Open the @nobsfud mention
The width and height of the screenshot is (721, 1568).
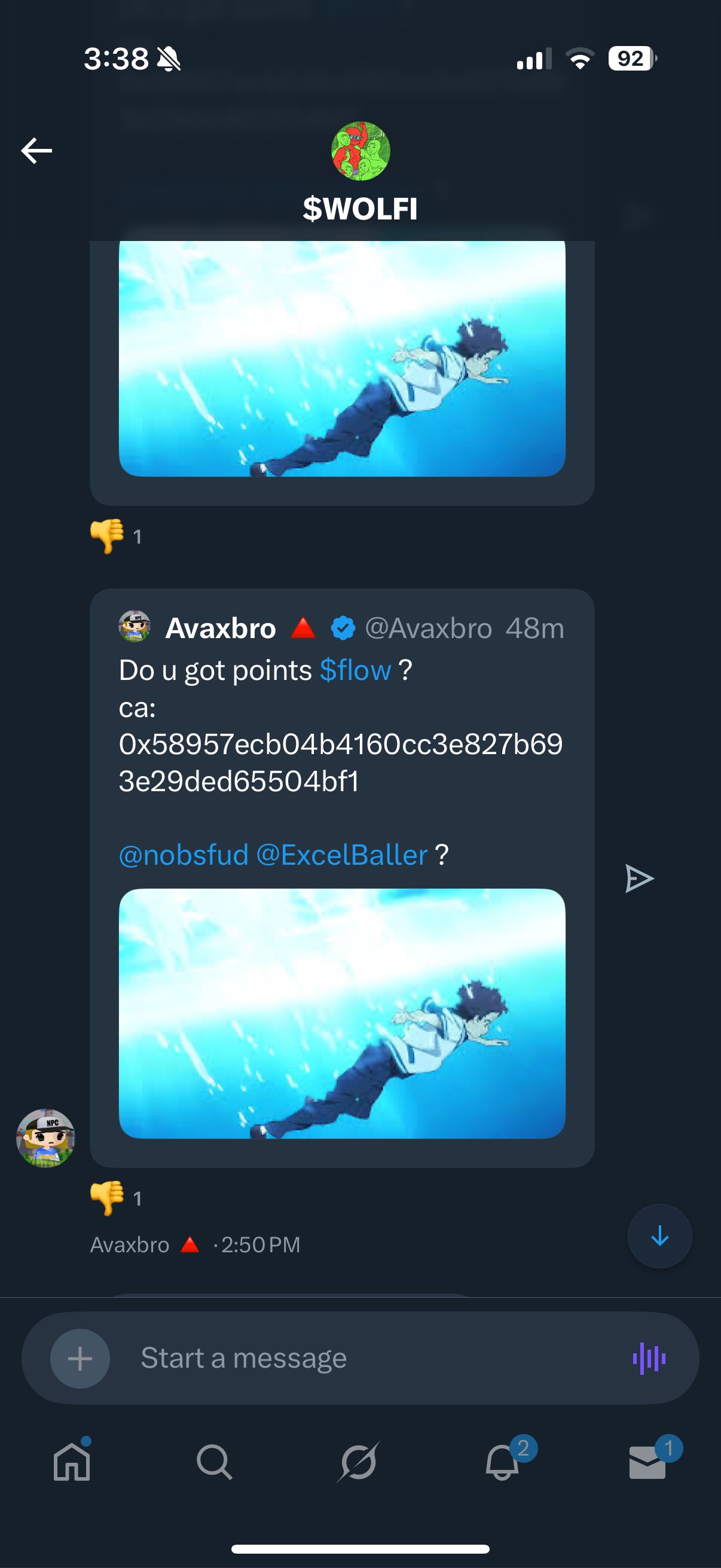click(x=184, y=855)
